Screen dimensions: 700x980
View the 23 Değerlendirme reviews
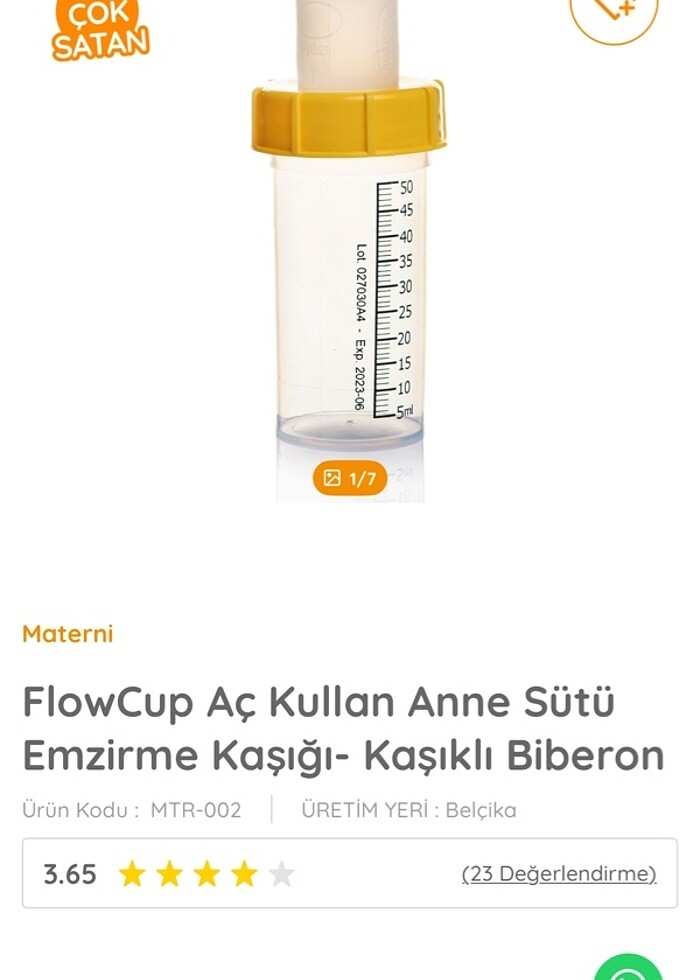pos(558,873)
